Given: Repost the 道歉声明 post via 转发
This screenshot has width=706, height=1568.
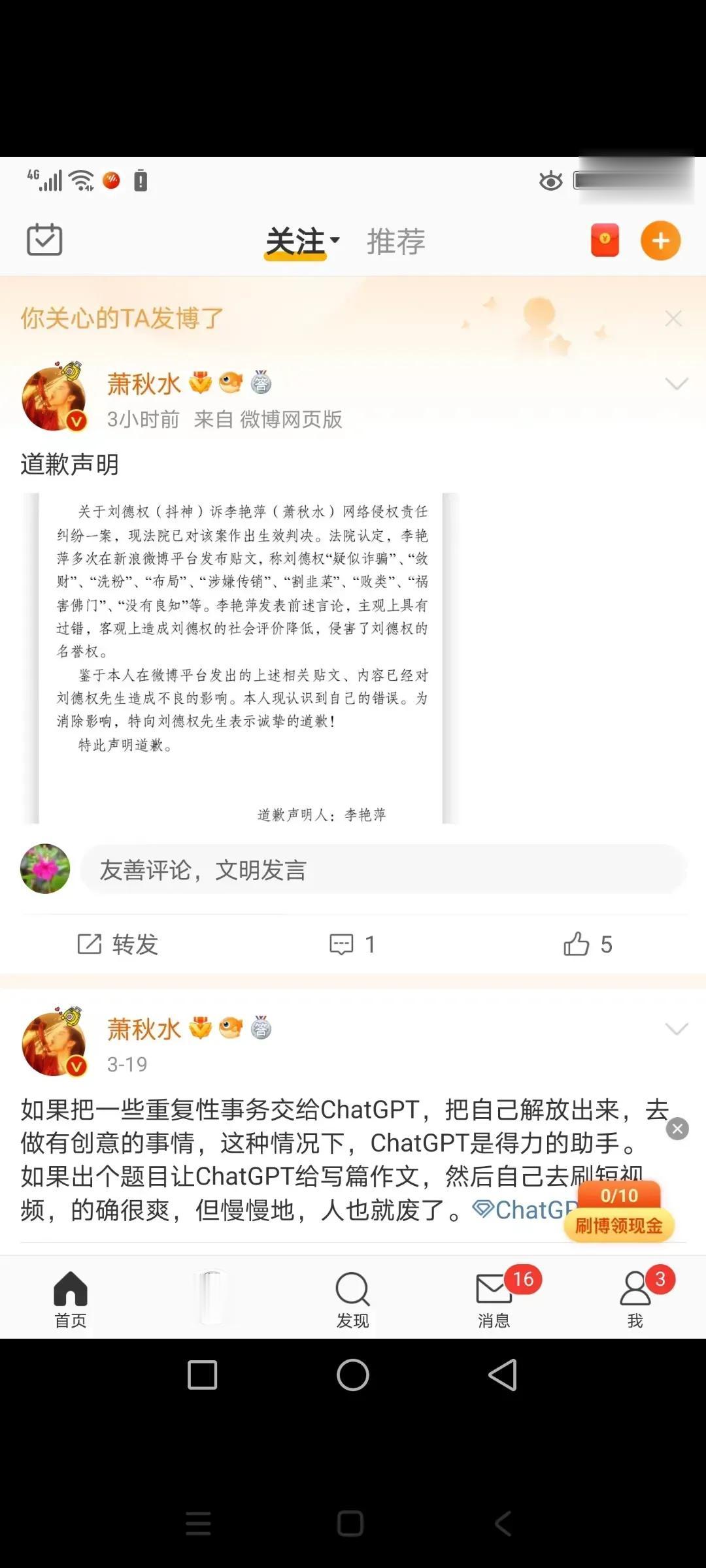Looking at the screenshot, I should coord(118,944).
